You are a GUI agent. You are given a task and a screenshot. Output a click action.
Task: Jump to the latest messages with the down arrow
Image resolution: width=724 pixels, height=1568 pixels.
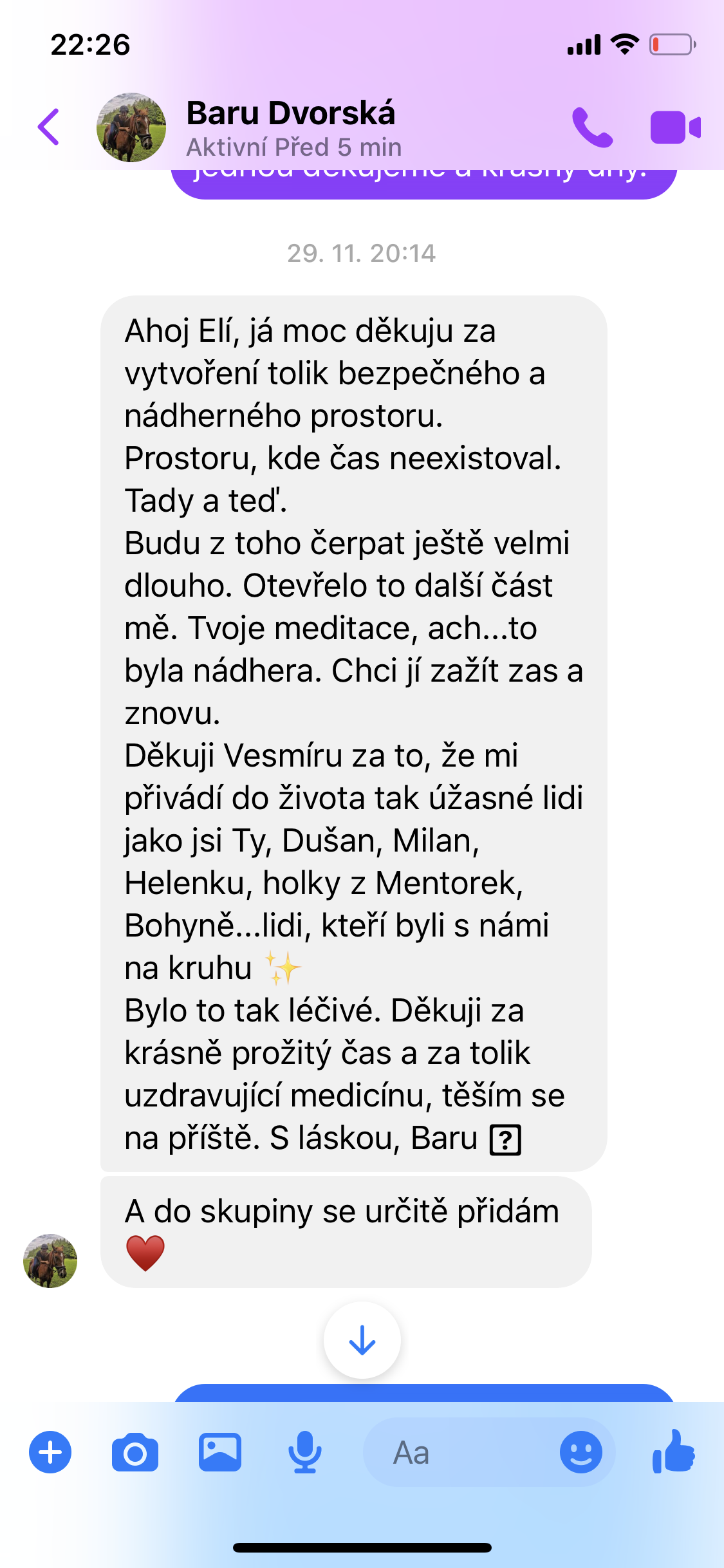click(x=362, y=1340)
